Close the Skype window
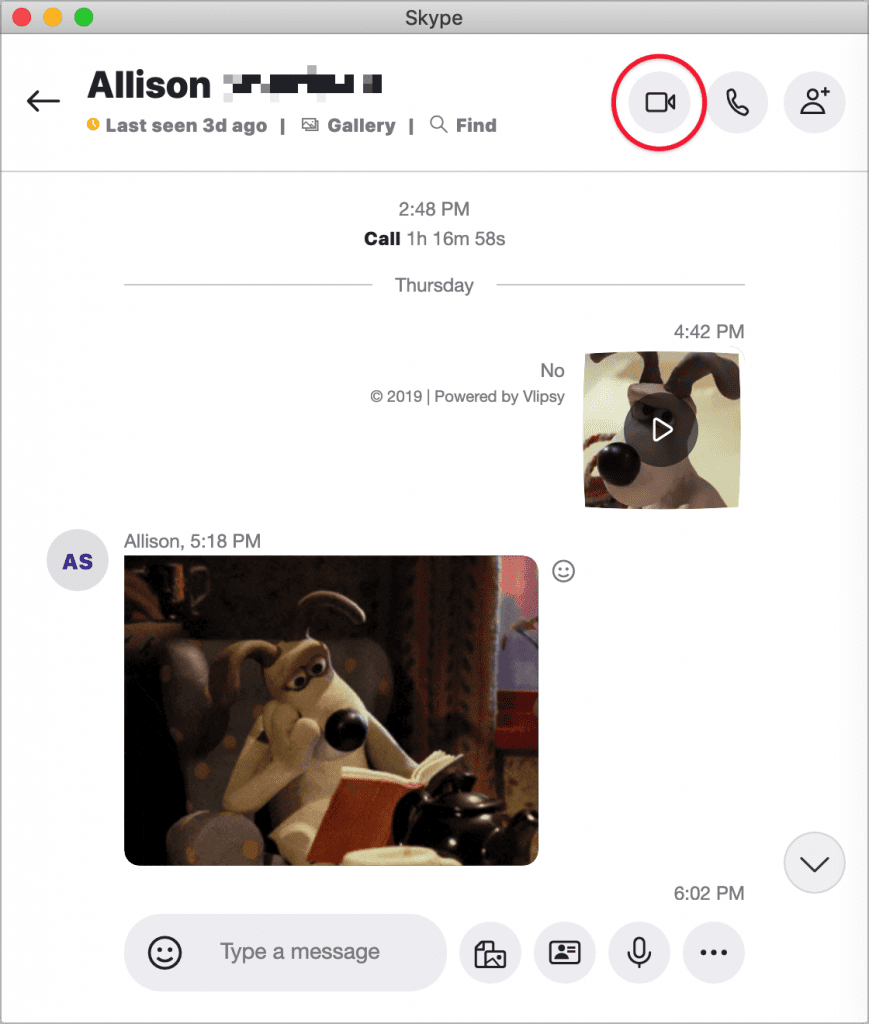Screen dimensions: 869x1024 click(21, 17)
